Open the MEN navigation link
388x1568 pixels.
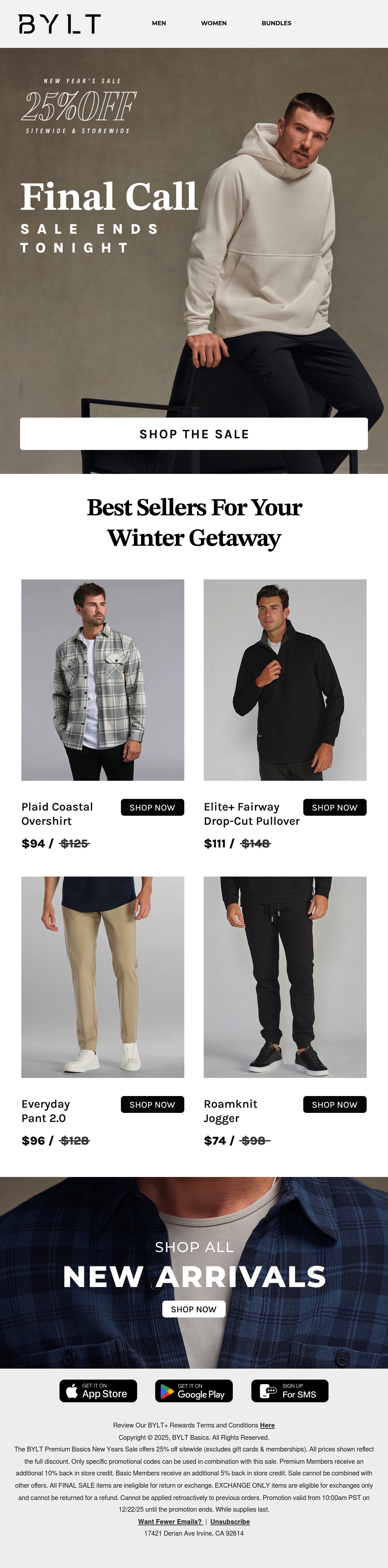pyautogui.click(x=159, y=23)
